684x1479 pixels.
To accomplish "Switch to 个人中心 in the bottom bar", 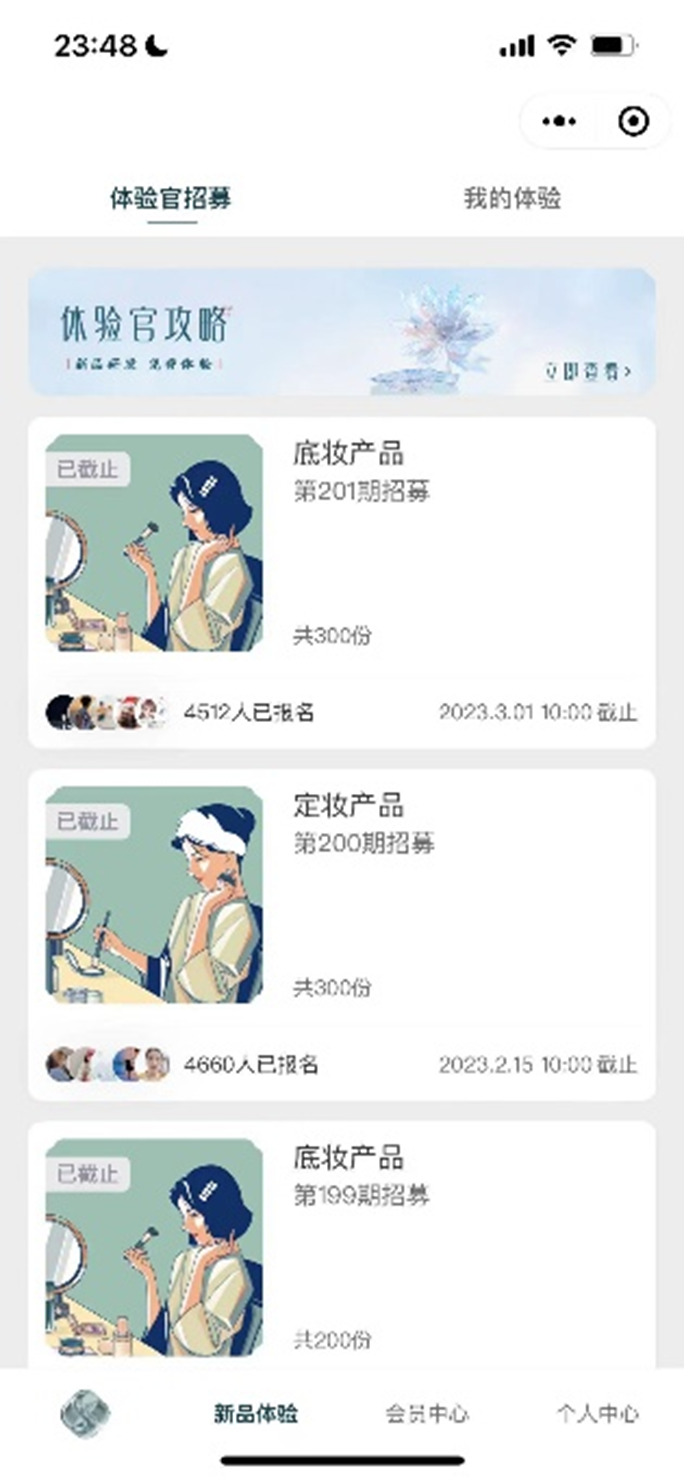I will tap(598, 1413).
